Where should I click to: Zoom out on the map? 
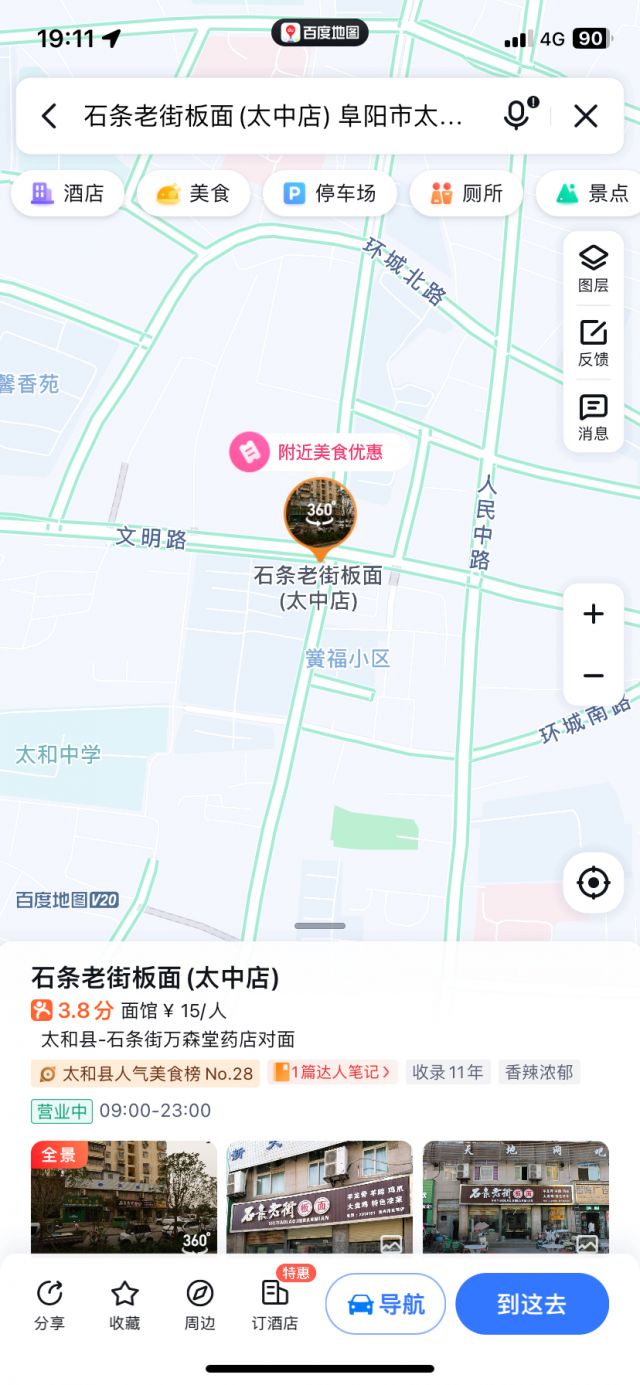pyautogui.click(x=593, y=676)
